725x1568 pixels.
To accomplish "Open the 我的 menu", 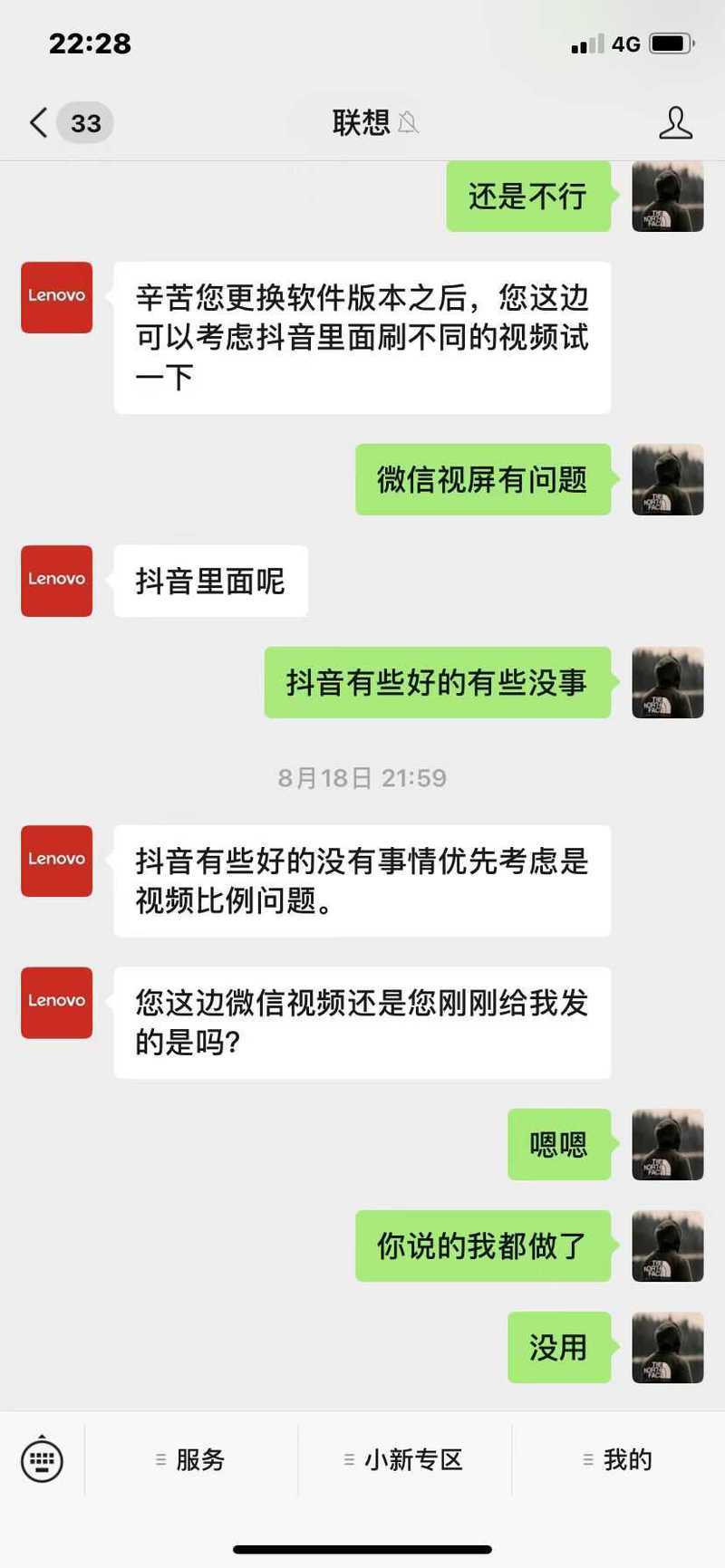I will 619,1459.
